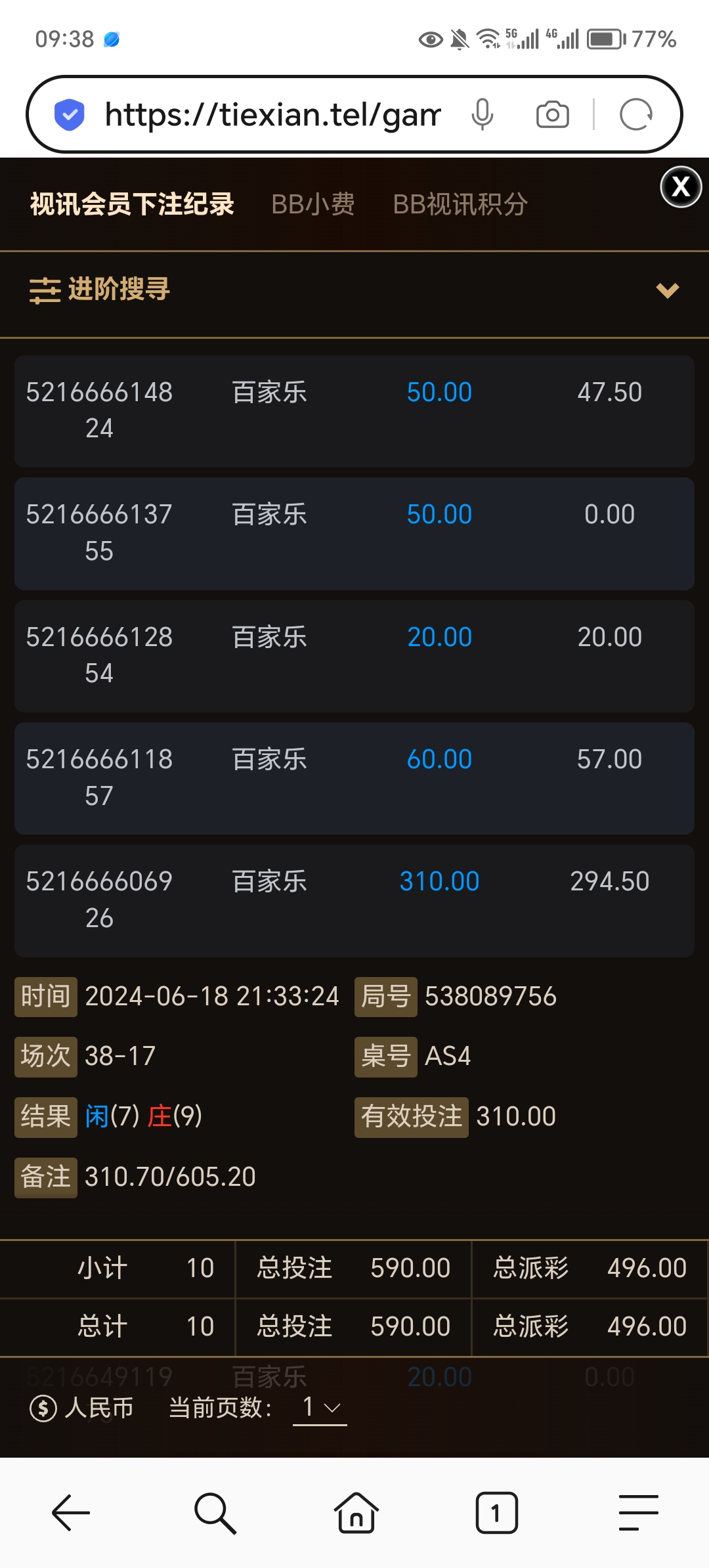Open bet record 521666613755
This screenshot has width=709, height=1568.
(x=354, y=533)
